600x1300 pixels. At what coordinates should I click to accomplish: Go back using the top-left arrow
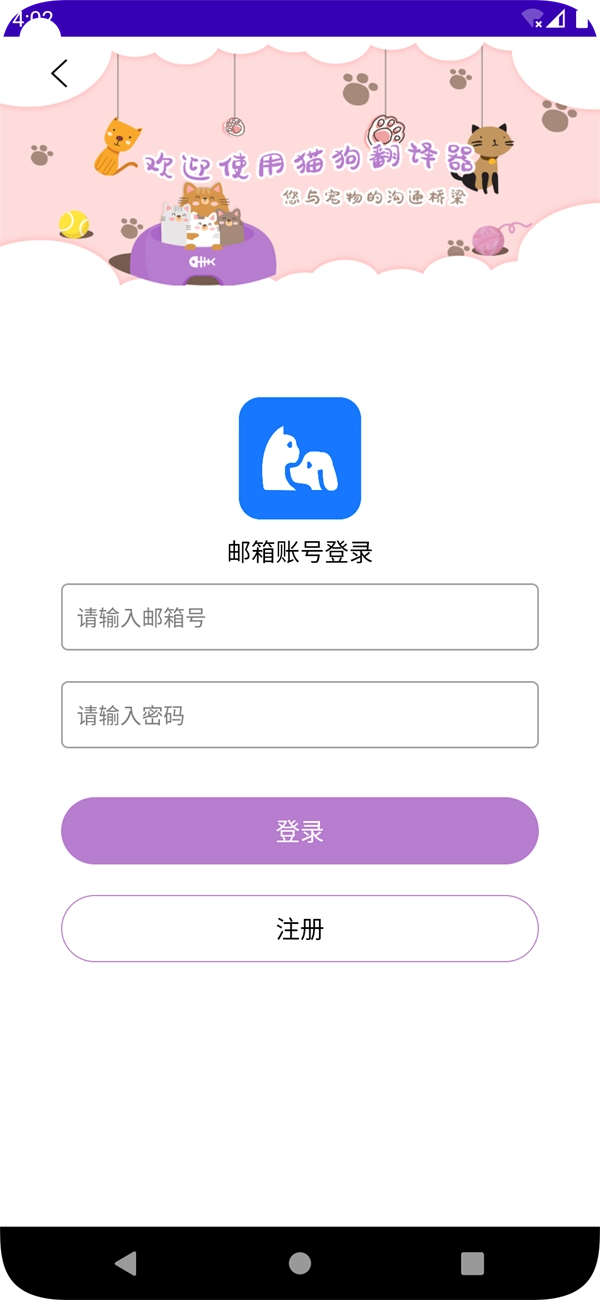(x=60, y=73)
